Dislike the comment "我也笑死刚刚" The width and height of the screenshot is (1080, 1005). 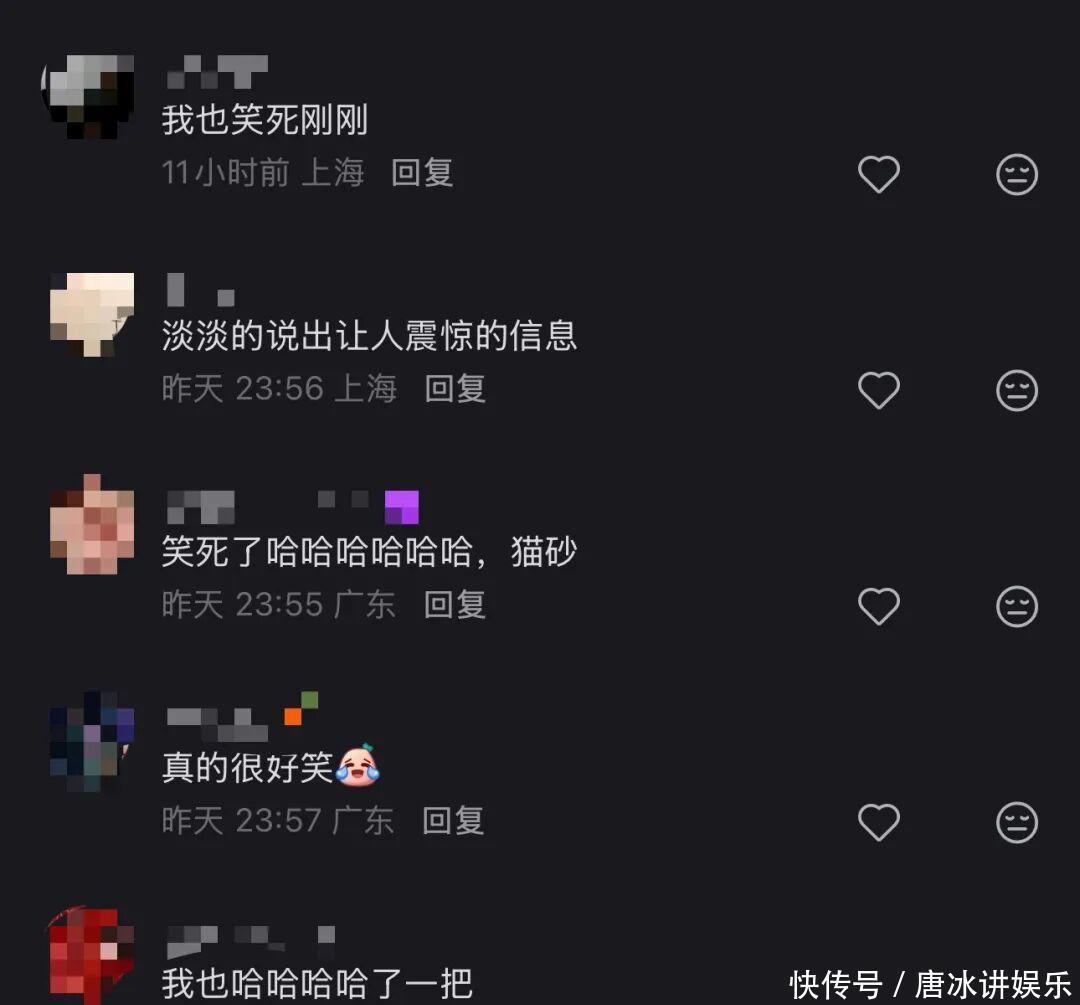(1017, 175)
